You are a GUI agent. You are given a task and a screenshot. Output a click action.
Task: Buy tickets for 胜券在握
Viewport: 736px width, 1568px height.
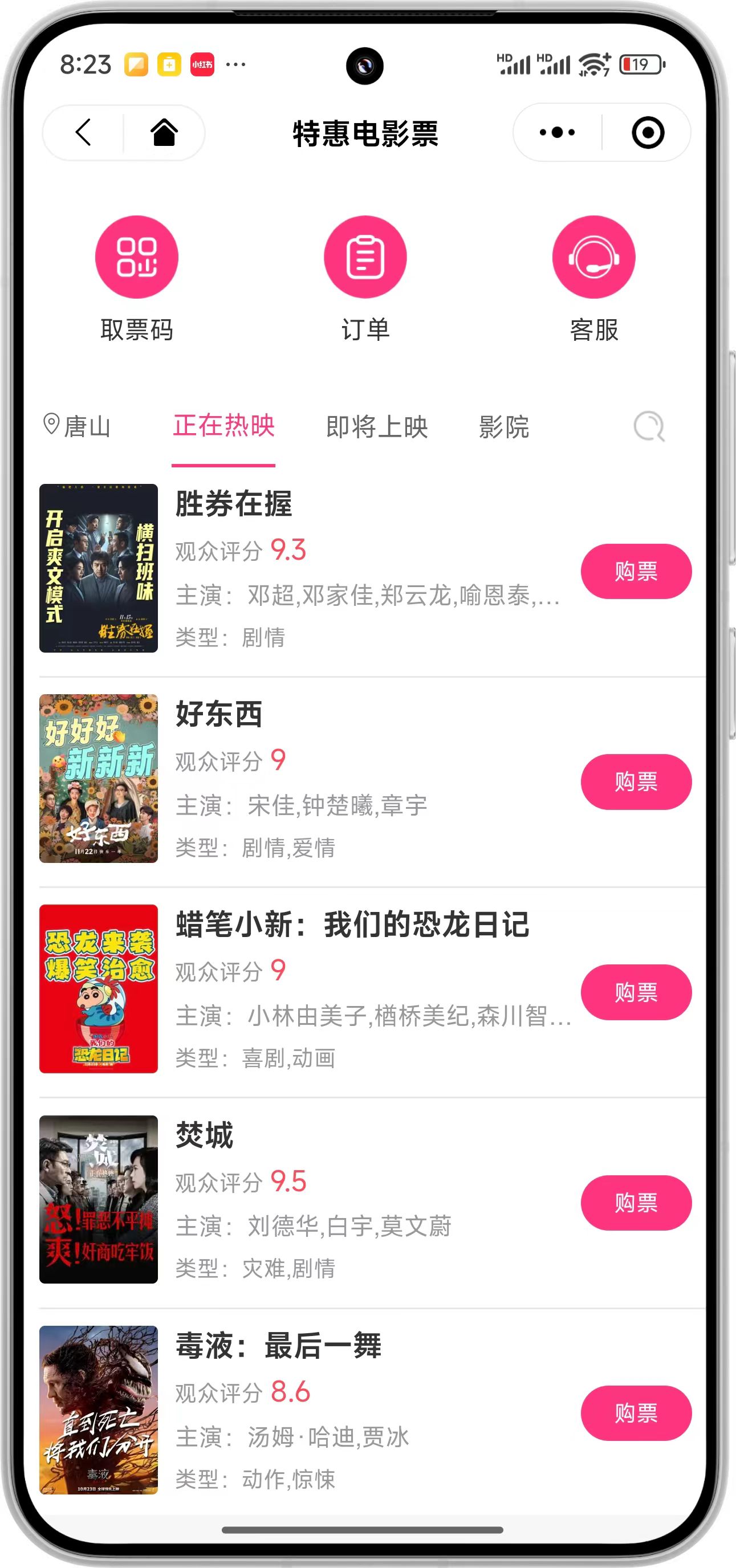[636, 571]
